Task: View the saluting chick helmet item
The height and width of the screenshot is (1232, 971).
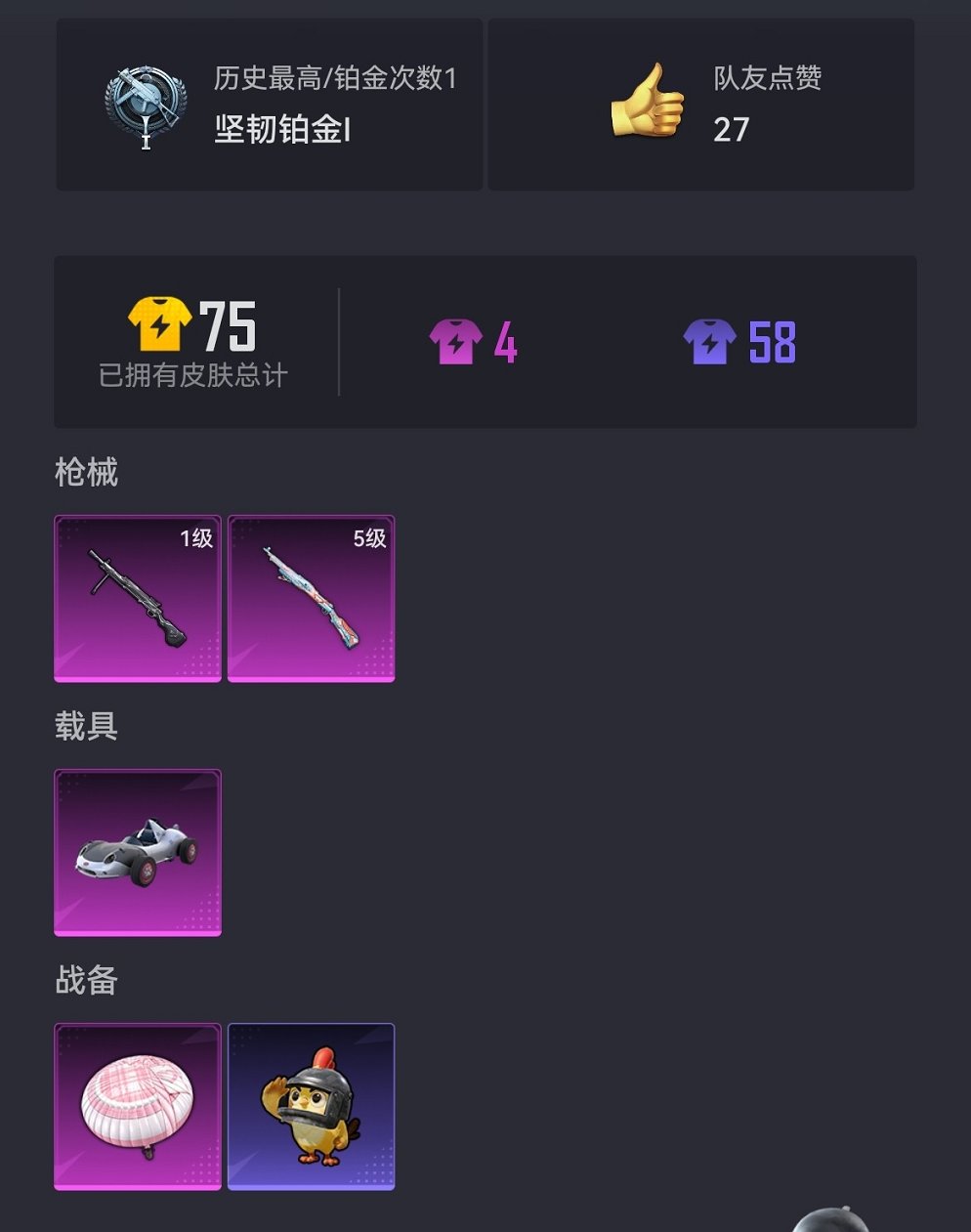Action: pyautogui.click(x=311, y=1106)
